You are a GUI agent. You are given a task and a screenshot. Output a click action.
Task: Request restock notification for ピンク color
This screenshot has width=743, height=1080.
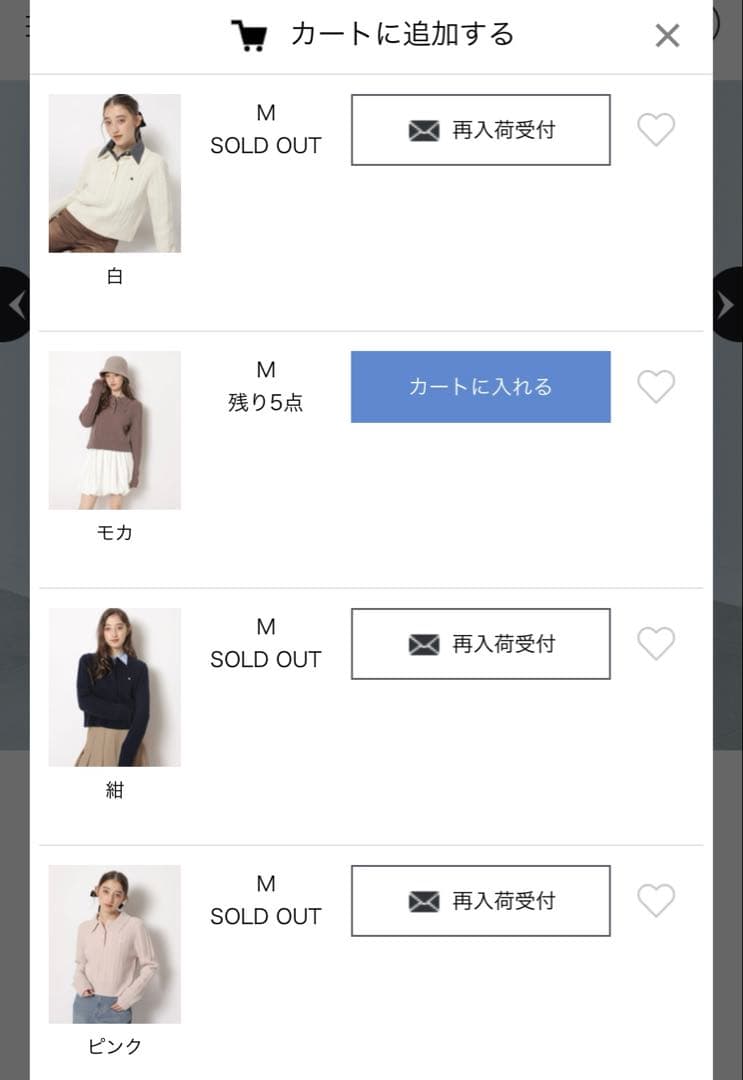(x=481, y=900)
